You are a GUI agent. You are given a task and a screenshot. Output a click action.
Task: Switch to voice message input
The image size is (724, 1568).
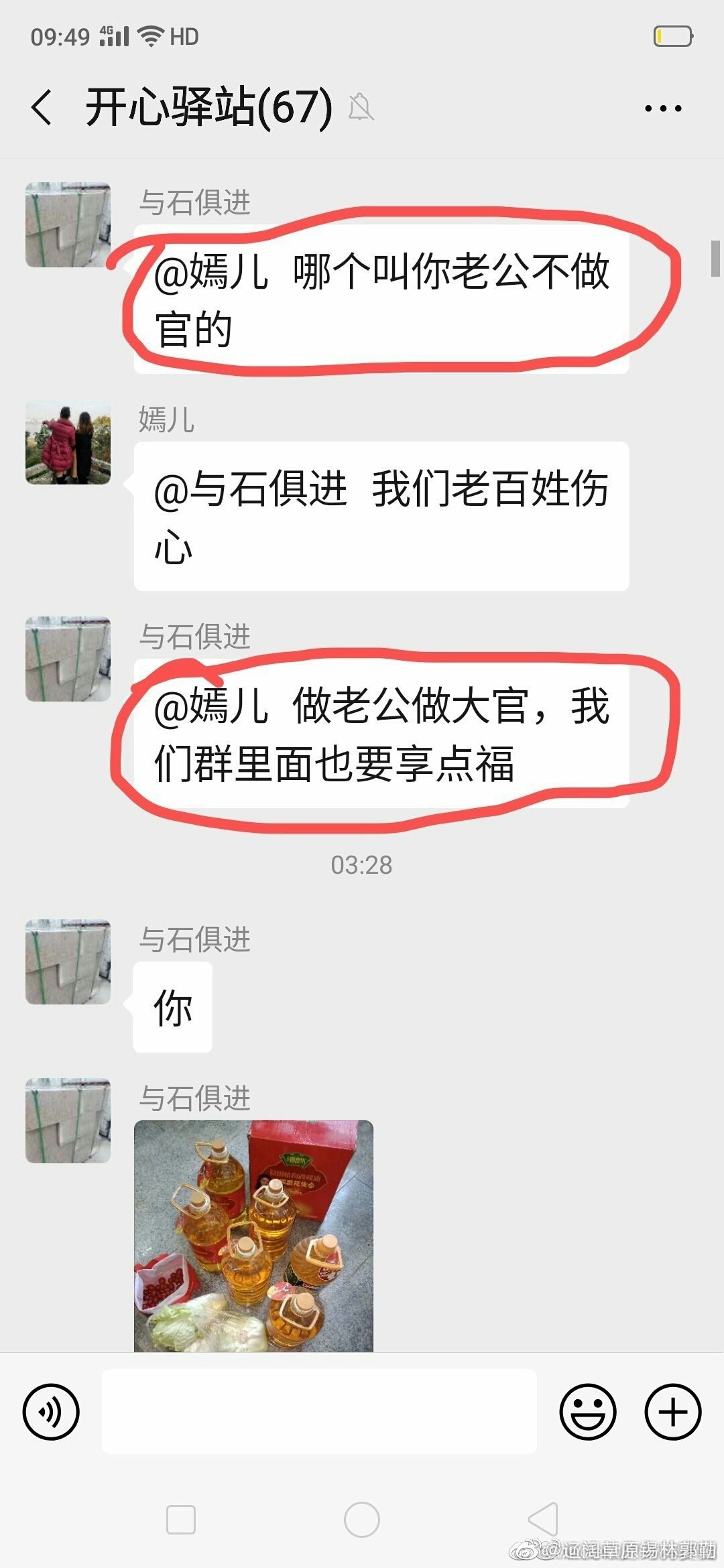[51, 1412]
